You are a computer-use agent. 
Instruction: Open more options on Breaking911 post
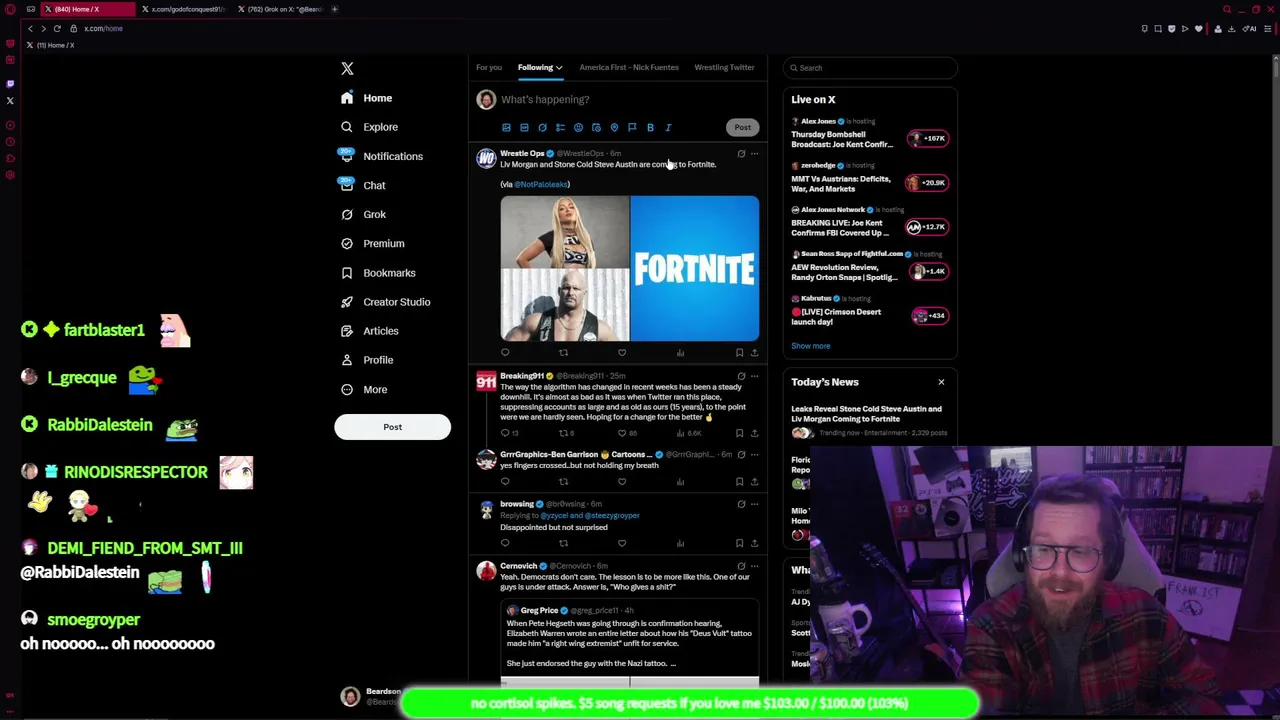[x=755, y=376]
